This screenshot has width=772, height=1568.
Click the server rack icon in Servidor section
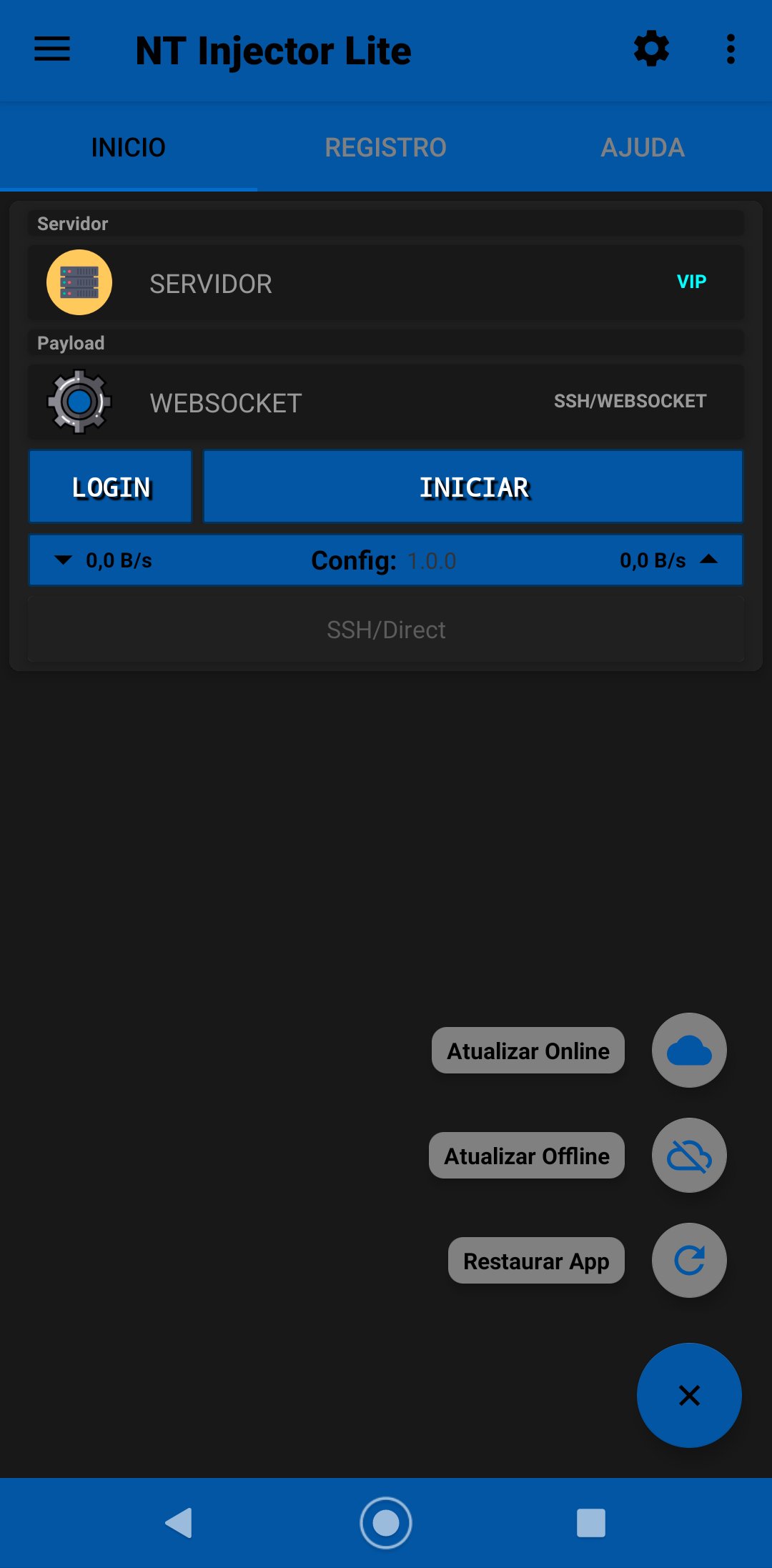(x=79, y=282)
